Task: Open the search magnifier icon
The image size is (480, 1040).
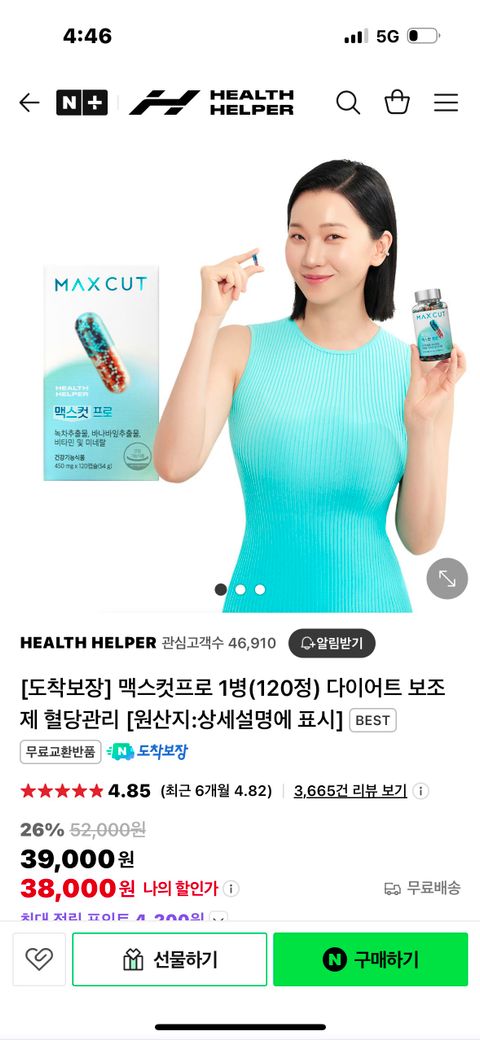Action: pos(348,103)
